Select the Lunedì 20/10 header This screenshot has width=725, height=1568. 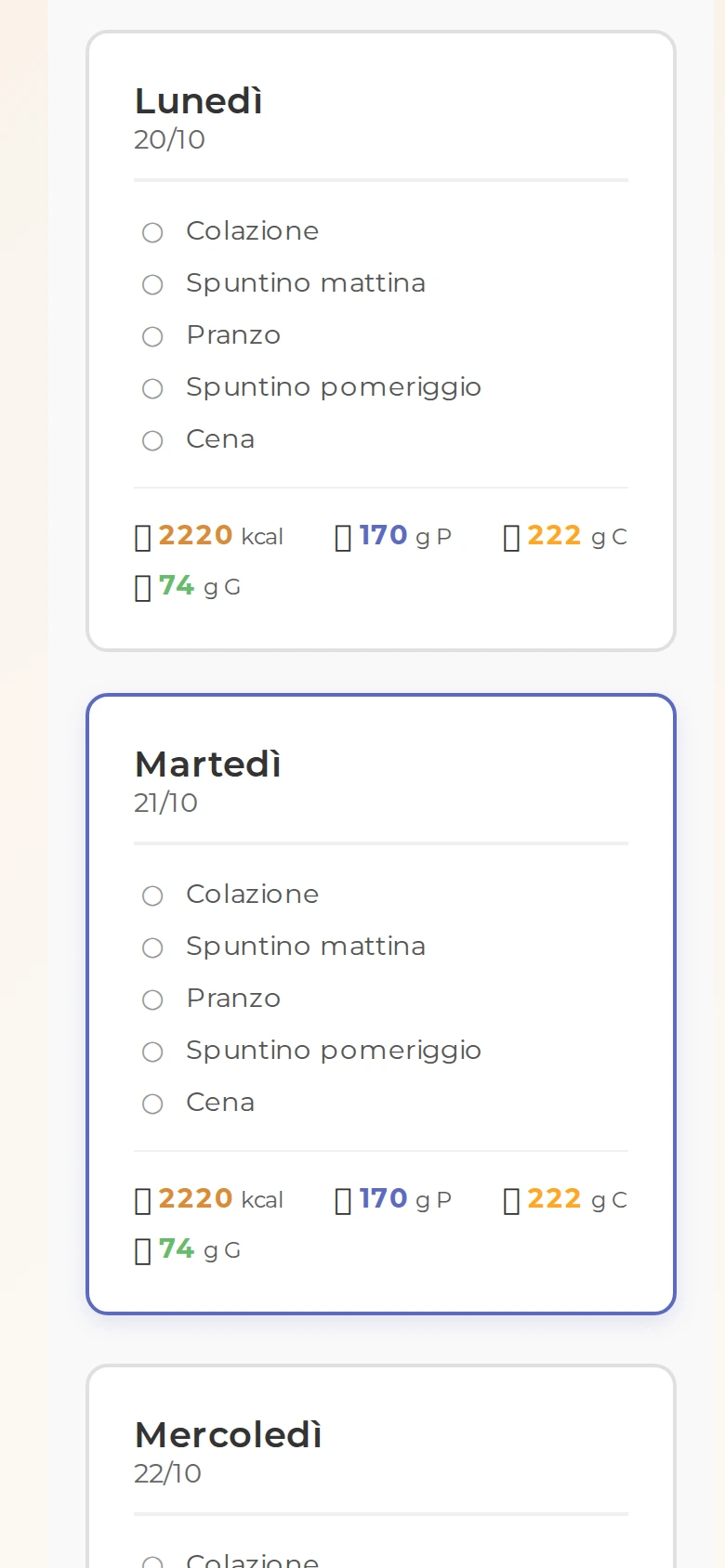198,117
